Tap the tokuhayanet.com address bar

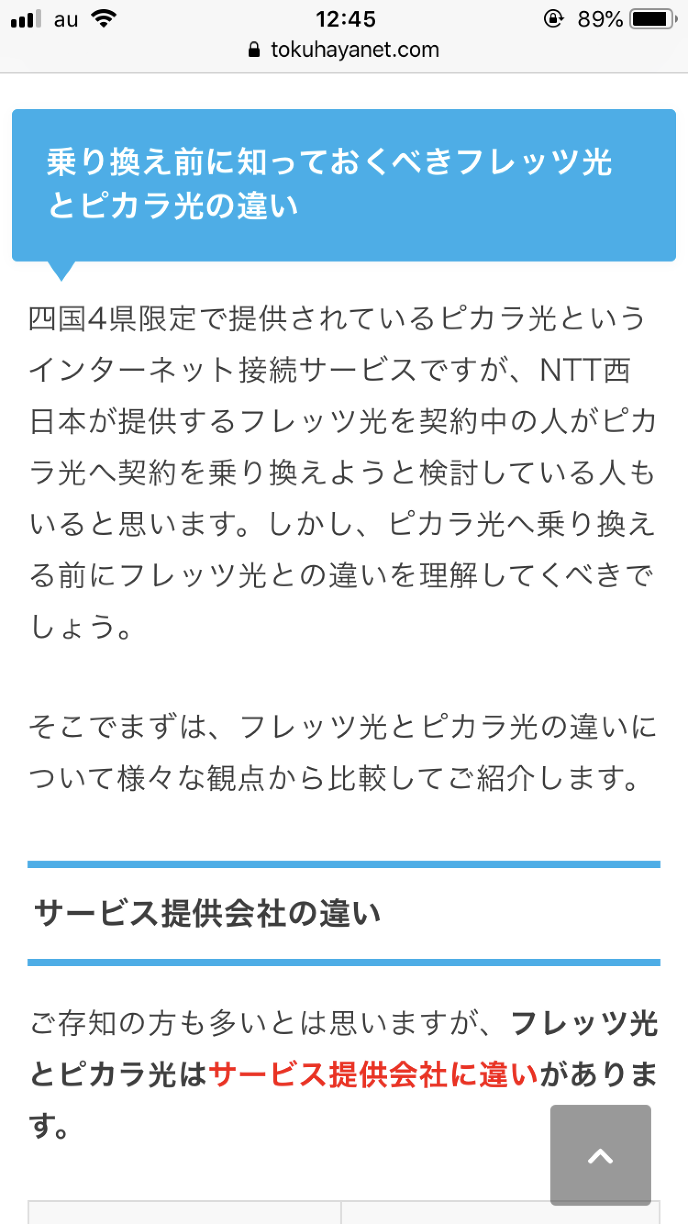[344, 50]
